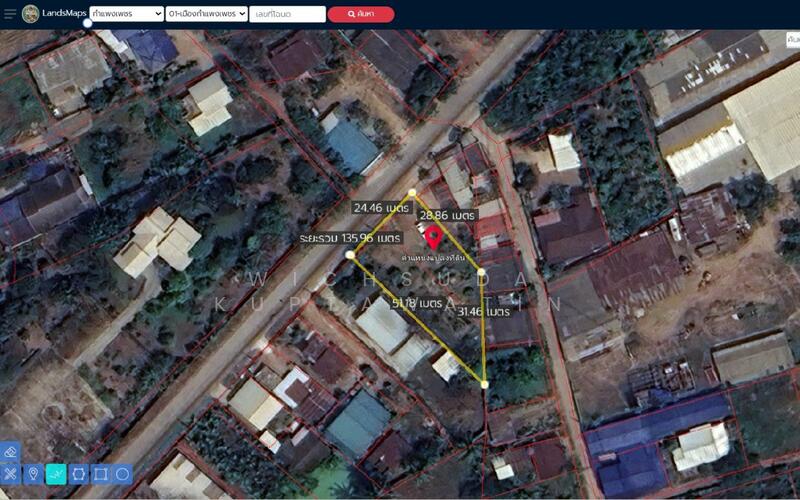Screen dimensions: 800x500
Task: Toggle the ruler and pencil measuring tools
Action: coord(10,474)
